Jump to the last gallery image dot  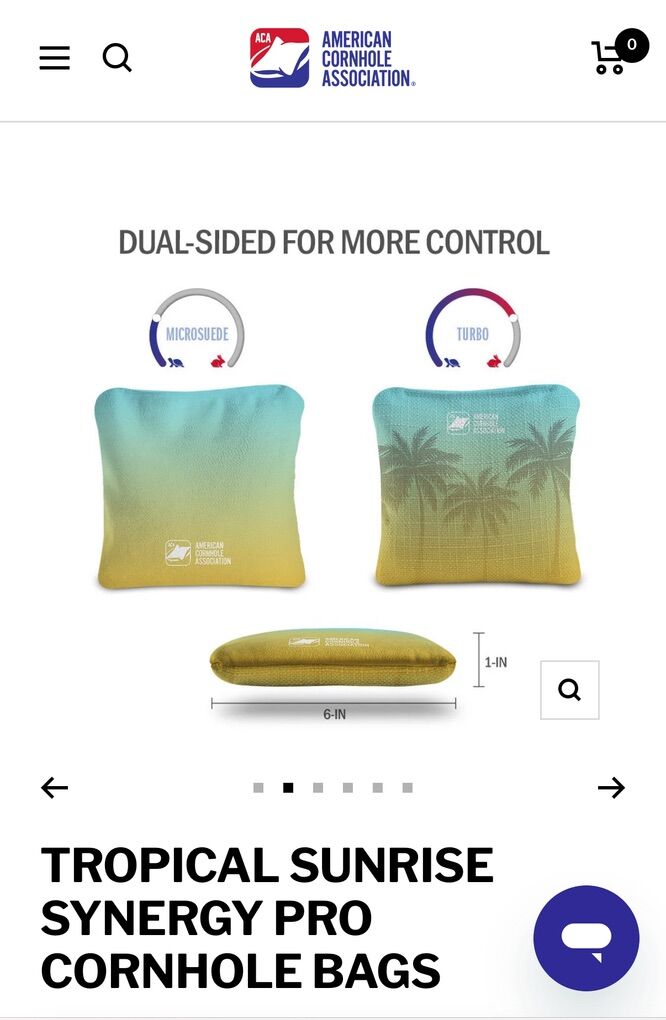click(407, 788)
